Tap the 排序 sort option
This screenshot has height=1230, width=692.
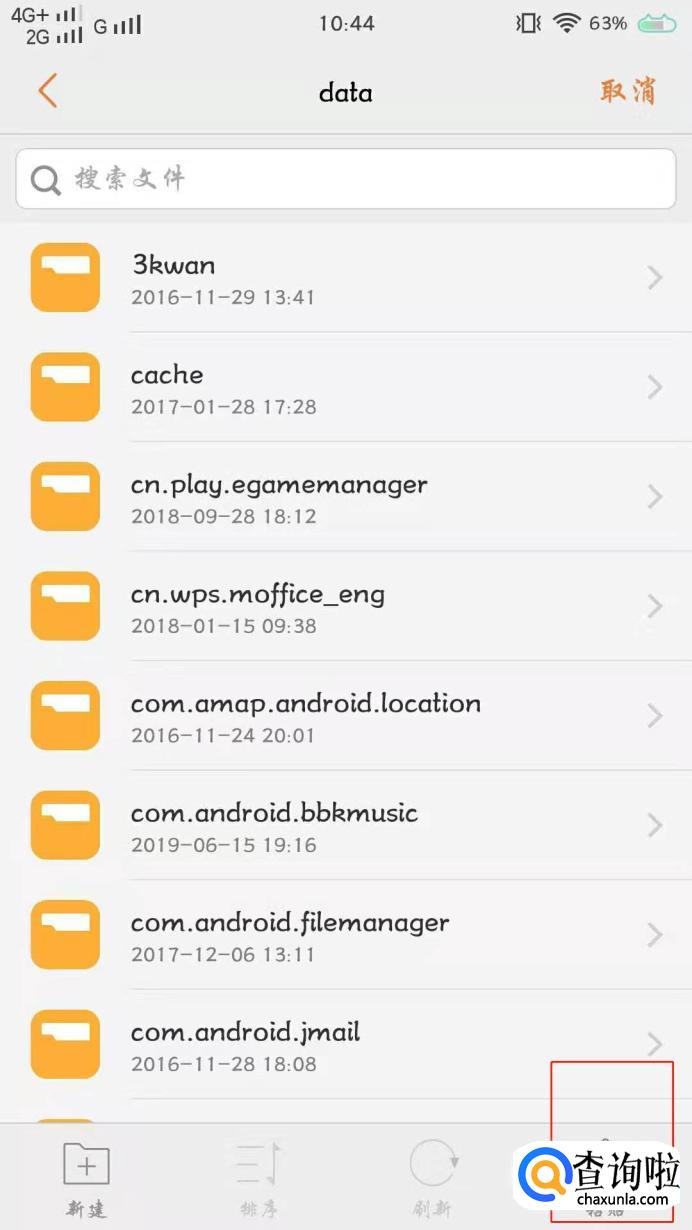[258, 1178]
